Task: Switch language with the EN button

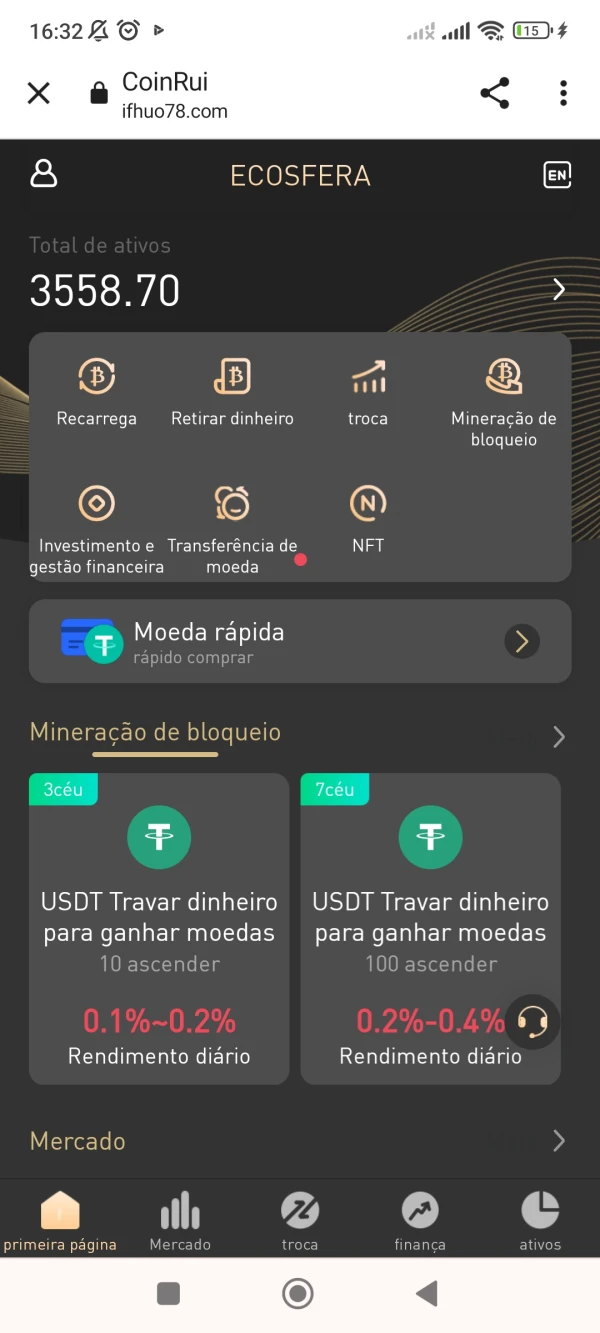Action: point(557,175)
